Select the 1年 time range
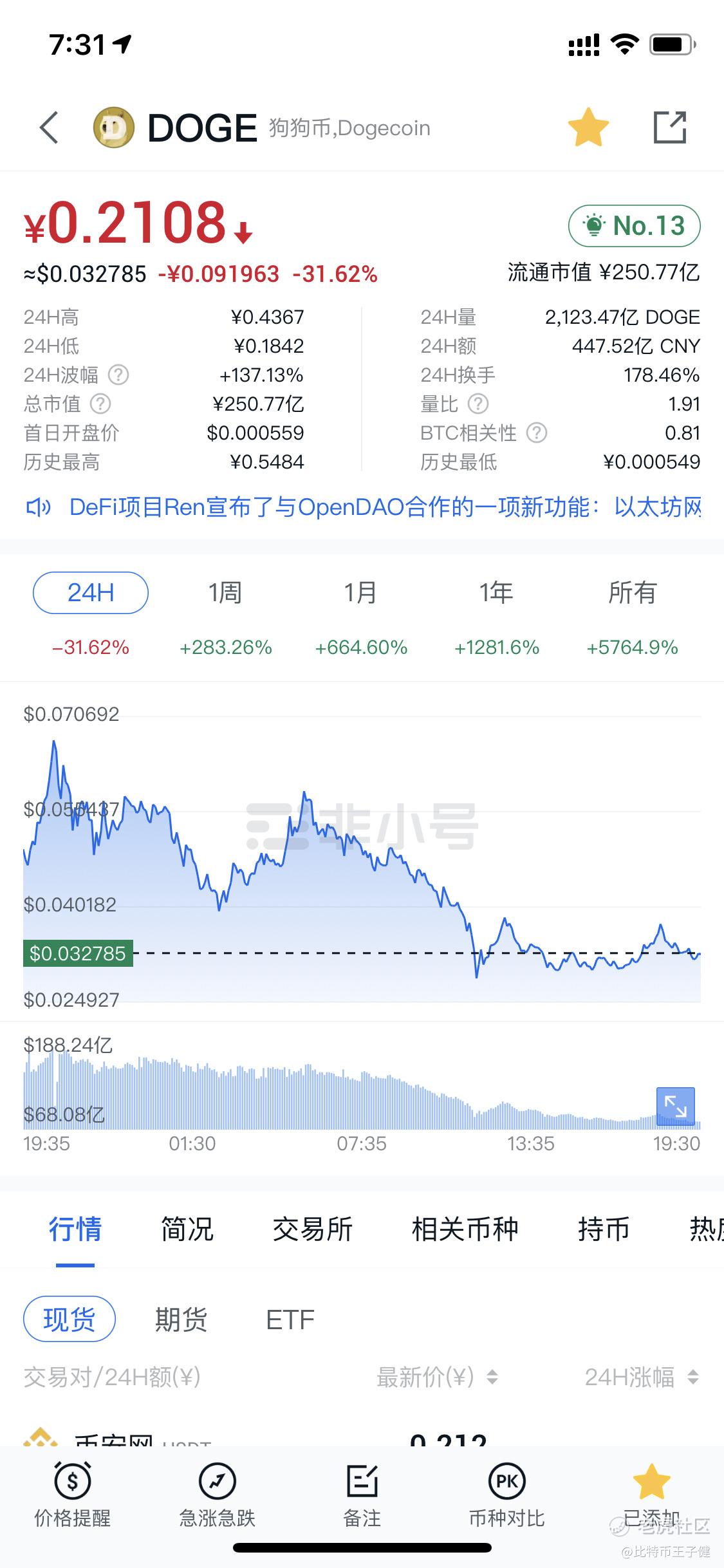 click(496, 592)
